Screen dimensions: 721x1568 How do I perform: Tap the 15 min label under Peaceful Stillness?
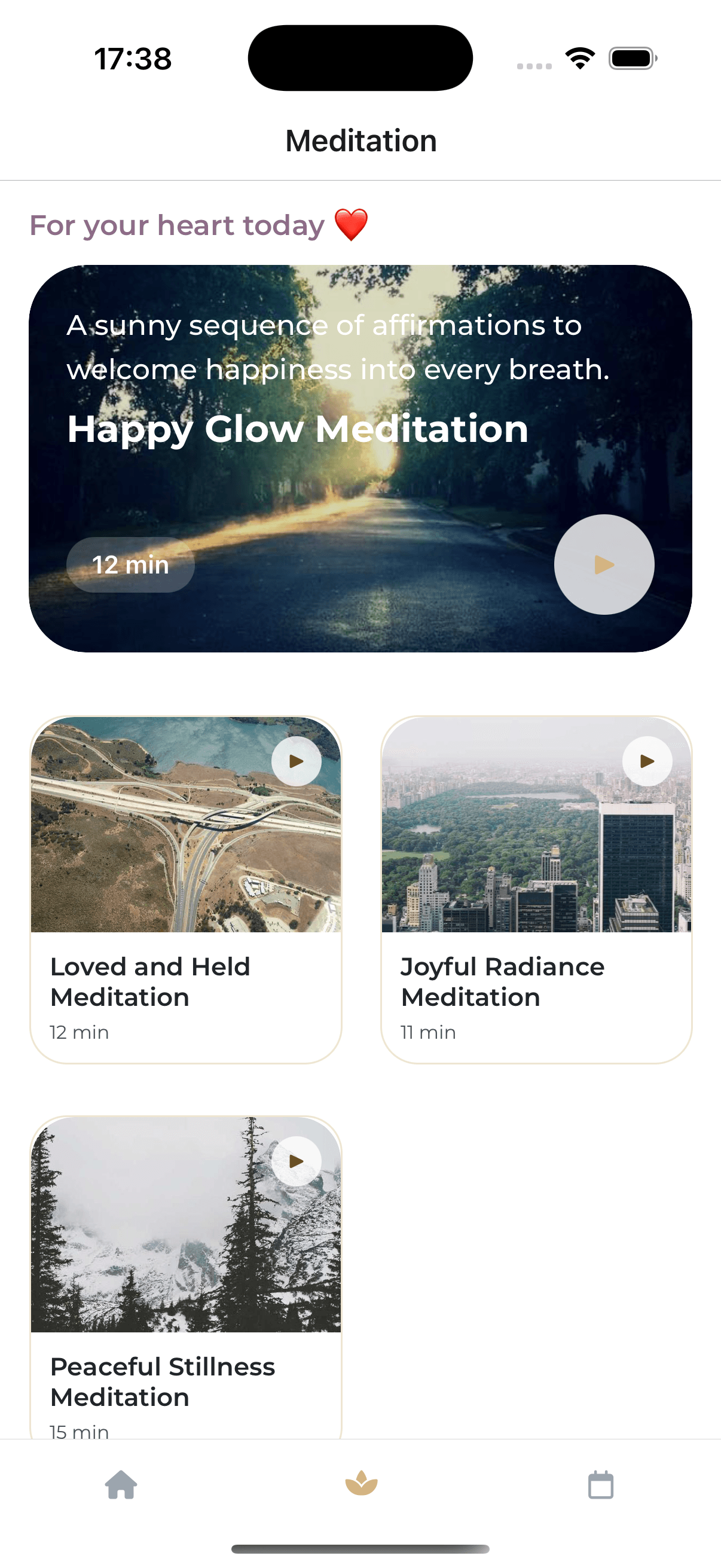point(78,1431)
